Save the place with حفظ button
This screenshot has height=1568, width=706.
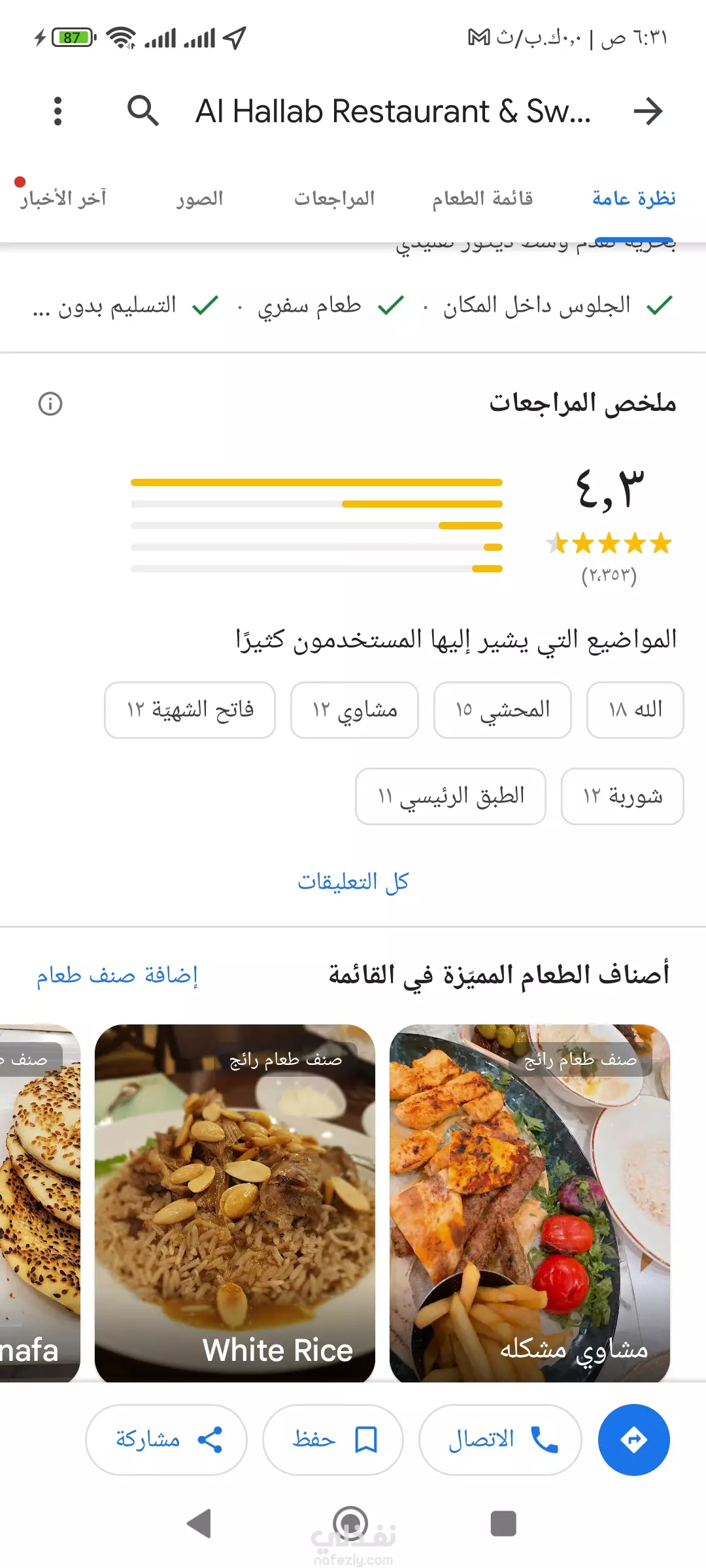click(333, 1439)
